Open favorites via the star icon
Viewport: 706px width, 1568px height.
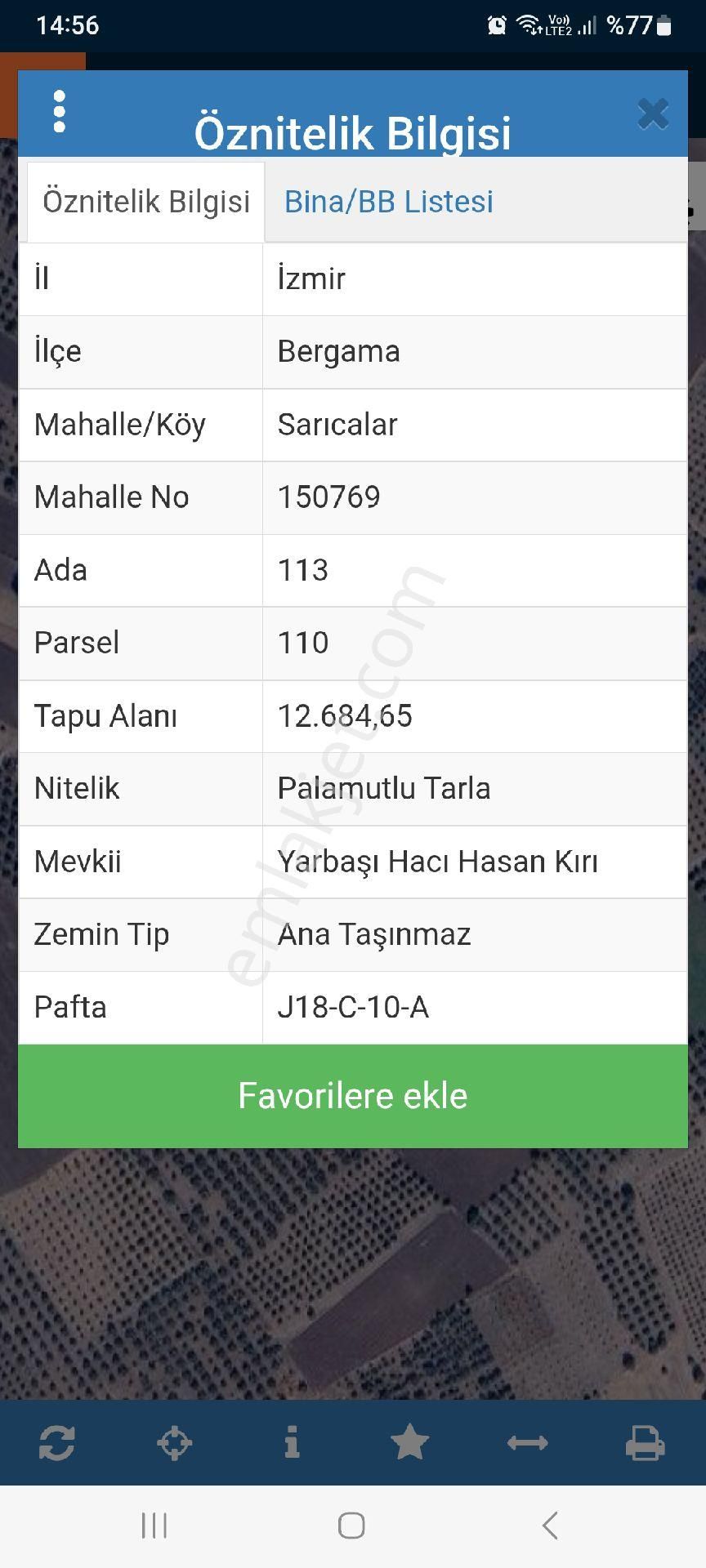tap(409, 1443)
